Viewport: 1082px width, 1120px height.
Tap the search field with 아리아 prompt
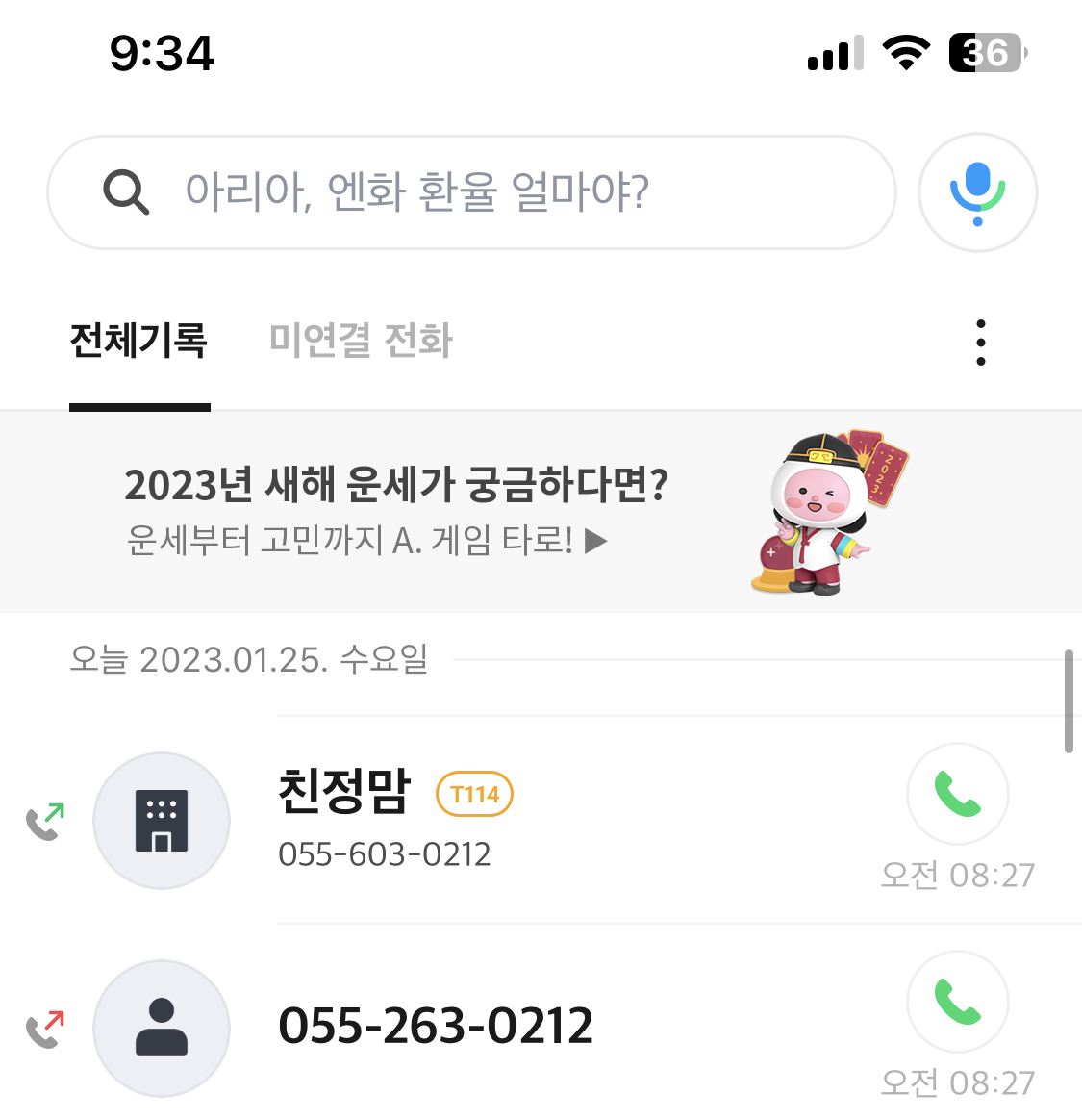click(471, 192)
